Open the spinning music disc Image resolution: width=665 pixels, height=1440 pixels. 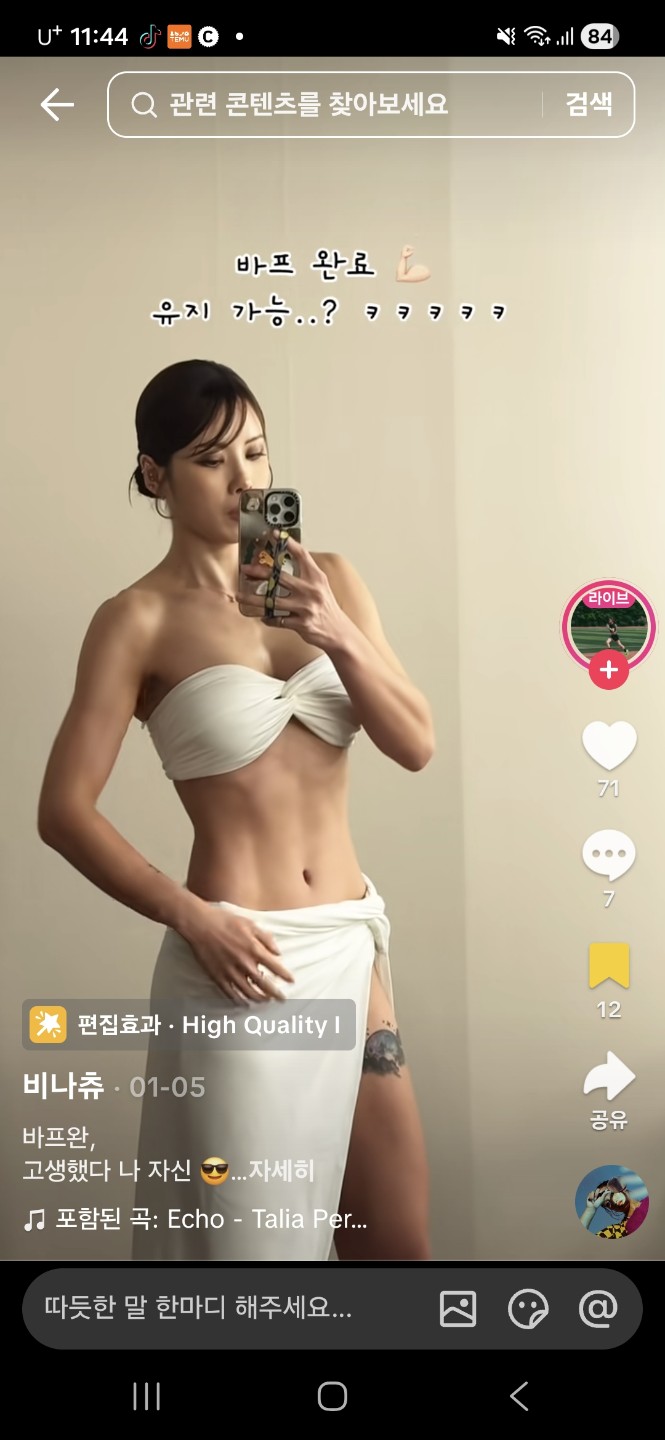pyautogui.click(x=612, y=1202)
